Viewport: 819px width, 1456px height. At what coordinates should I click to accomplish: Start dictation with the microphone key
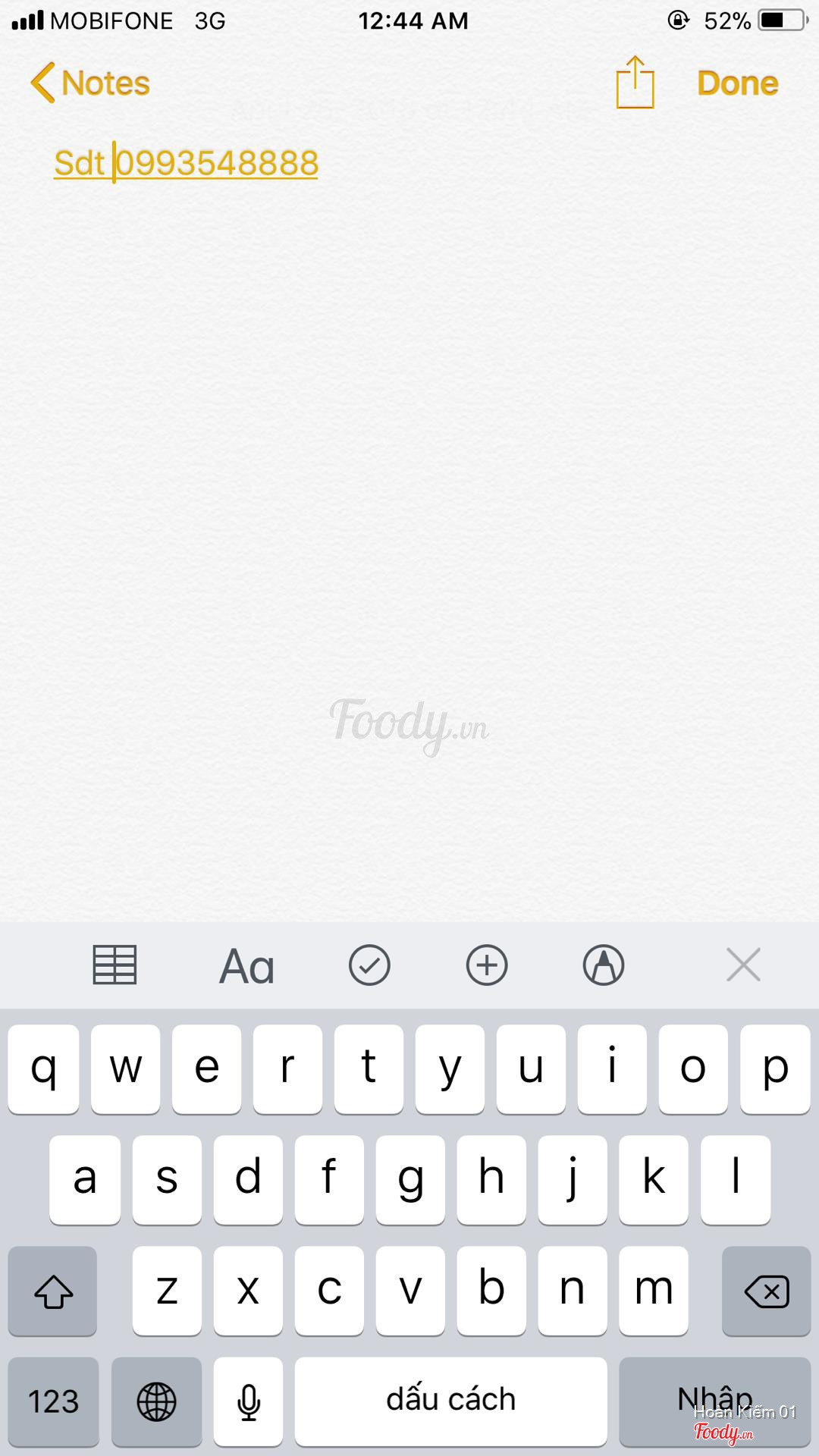(248, 1401)
